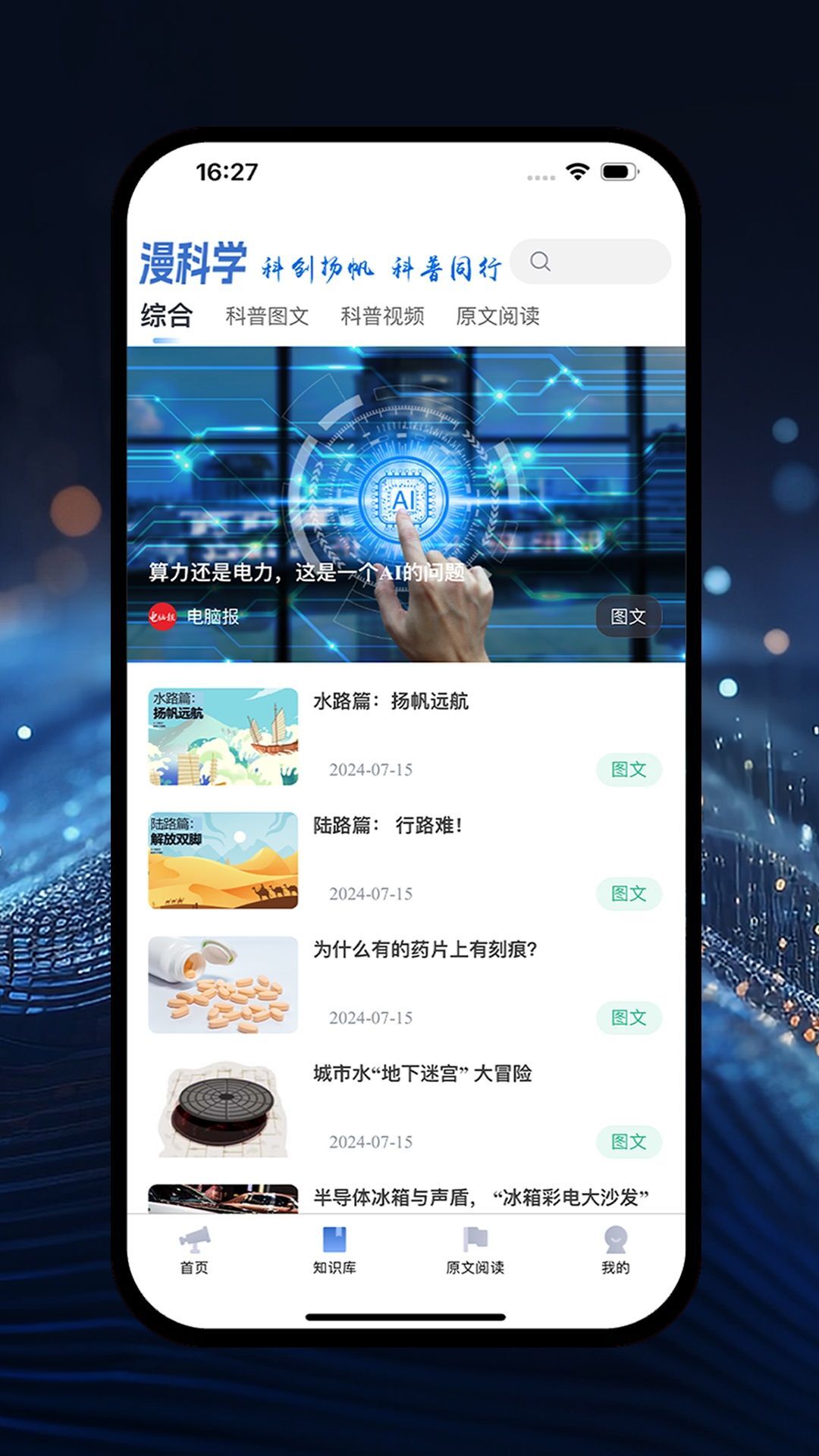The width and height of the screenshot is (819, 1456).
Task: Tap the 图文 label on the banner
Action: click(629, 617)
